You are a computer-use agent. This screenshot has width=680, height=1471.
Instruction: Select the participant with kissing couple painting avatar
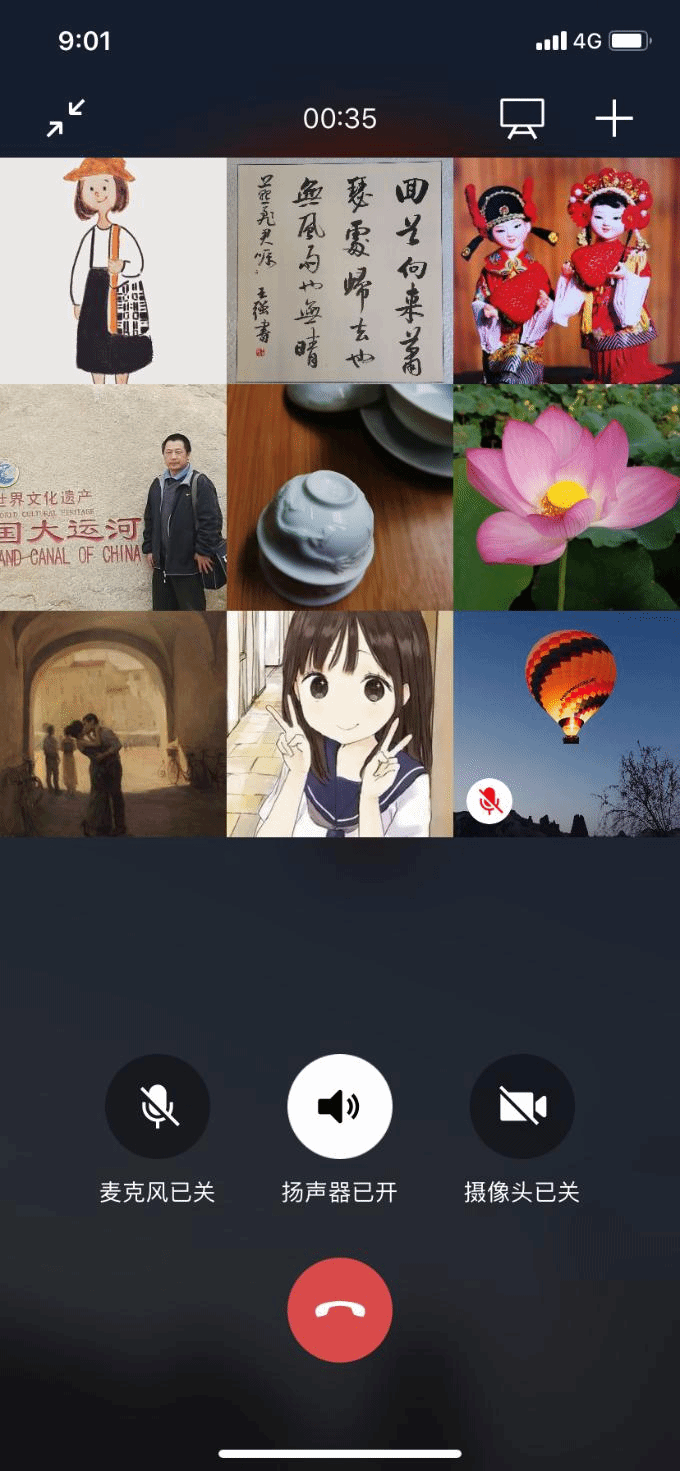pos(113,724)
